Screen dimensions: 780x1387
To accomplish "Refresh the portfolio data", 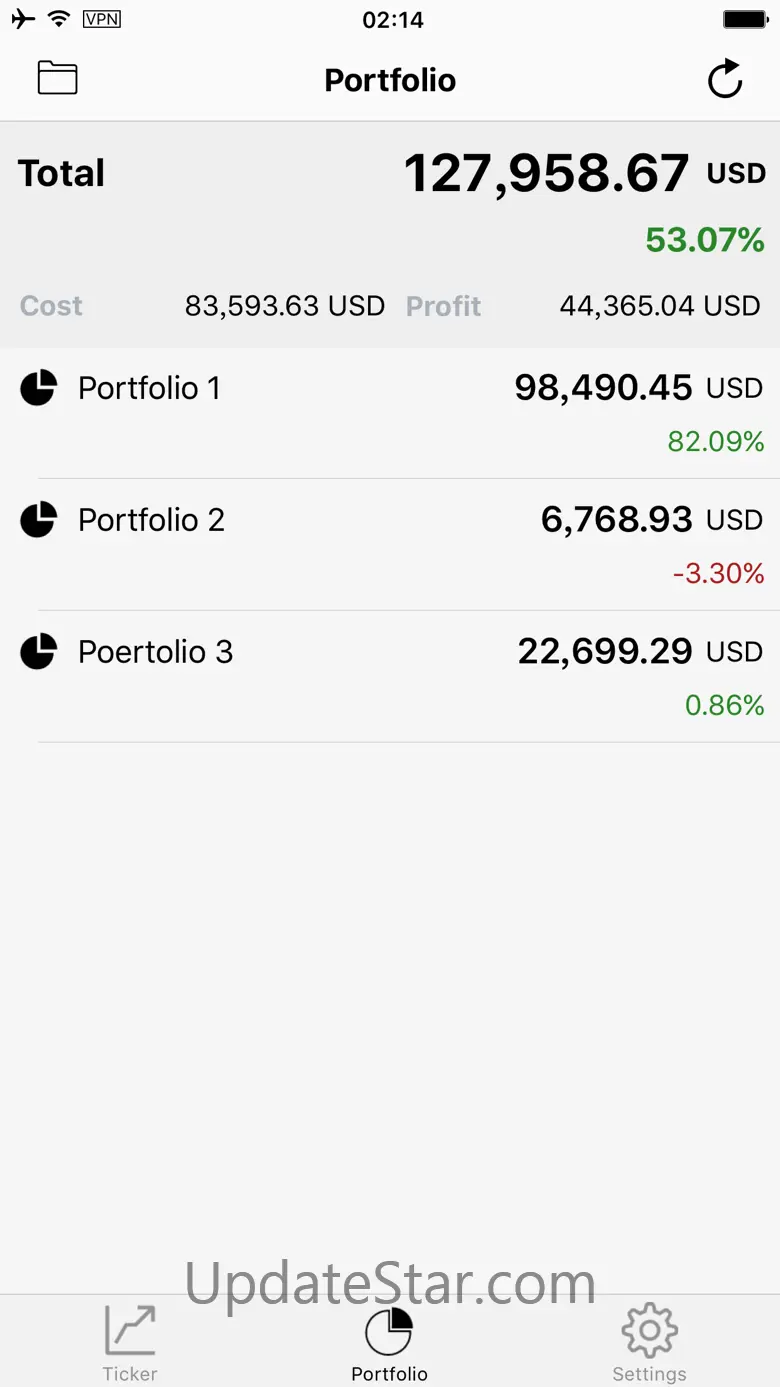I will click(x=725, y=79).
